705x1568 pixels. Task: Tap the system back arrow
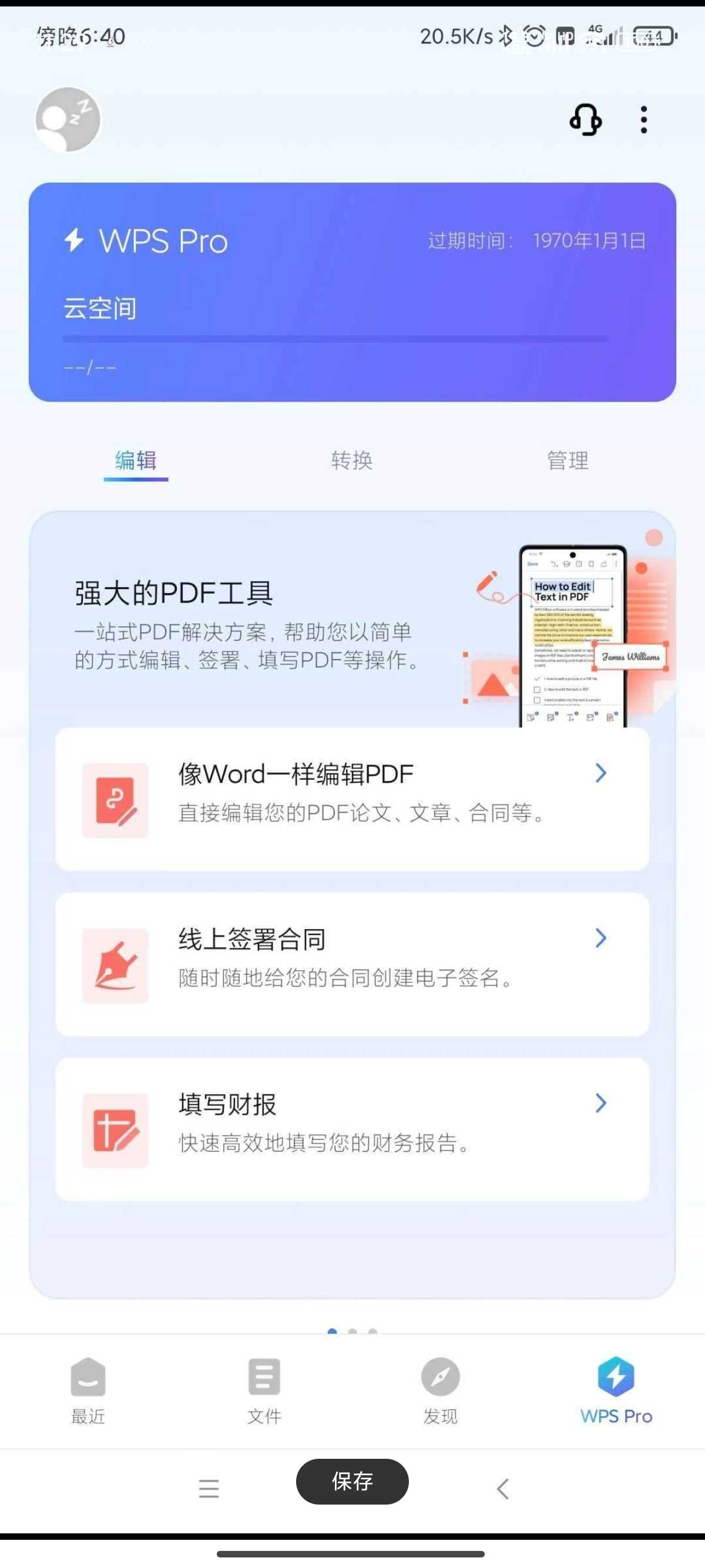502,1489
